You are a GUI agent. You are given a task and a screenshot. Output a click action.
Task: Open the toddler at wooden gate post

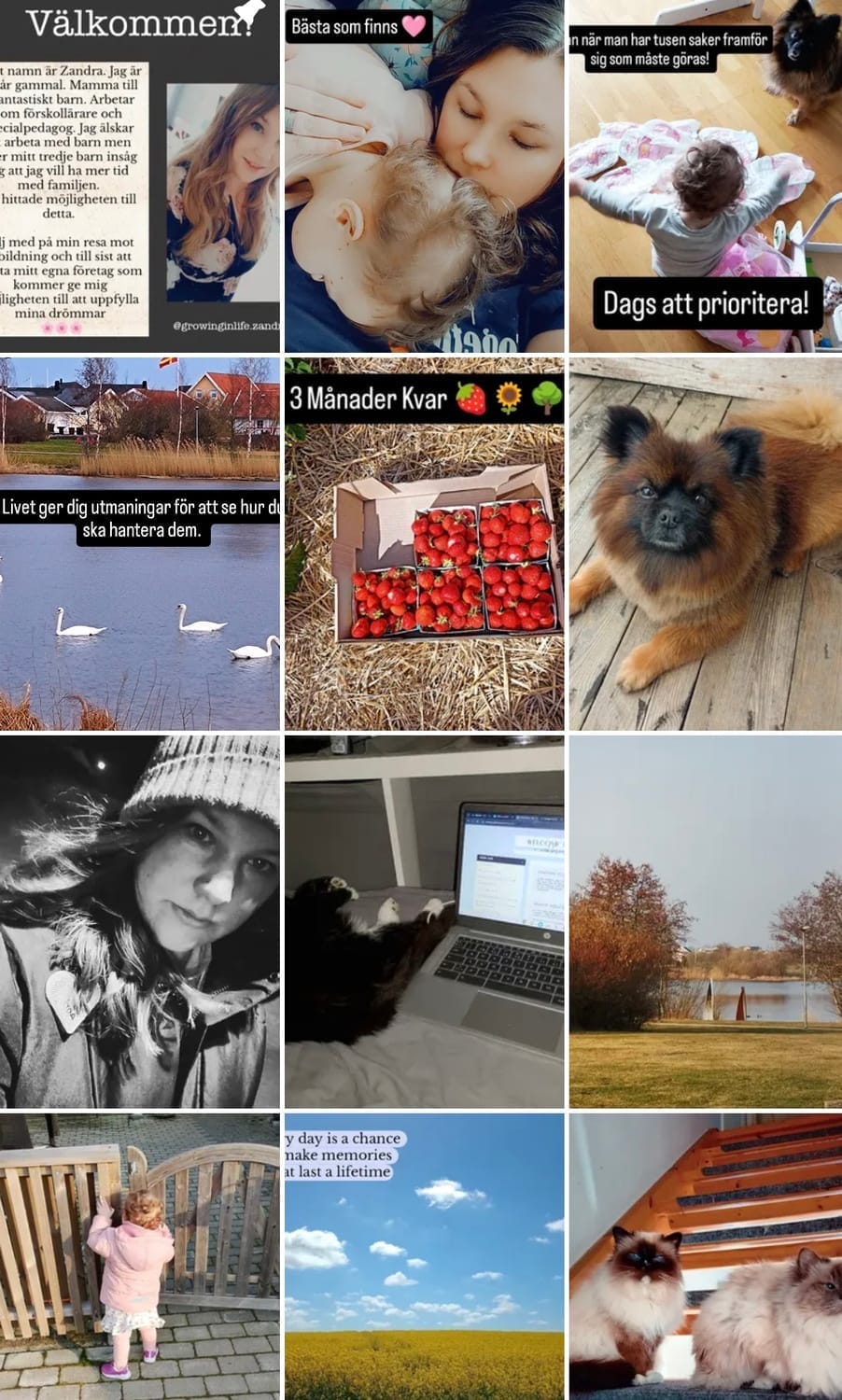140,1255
